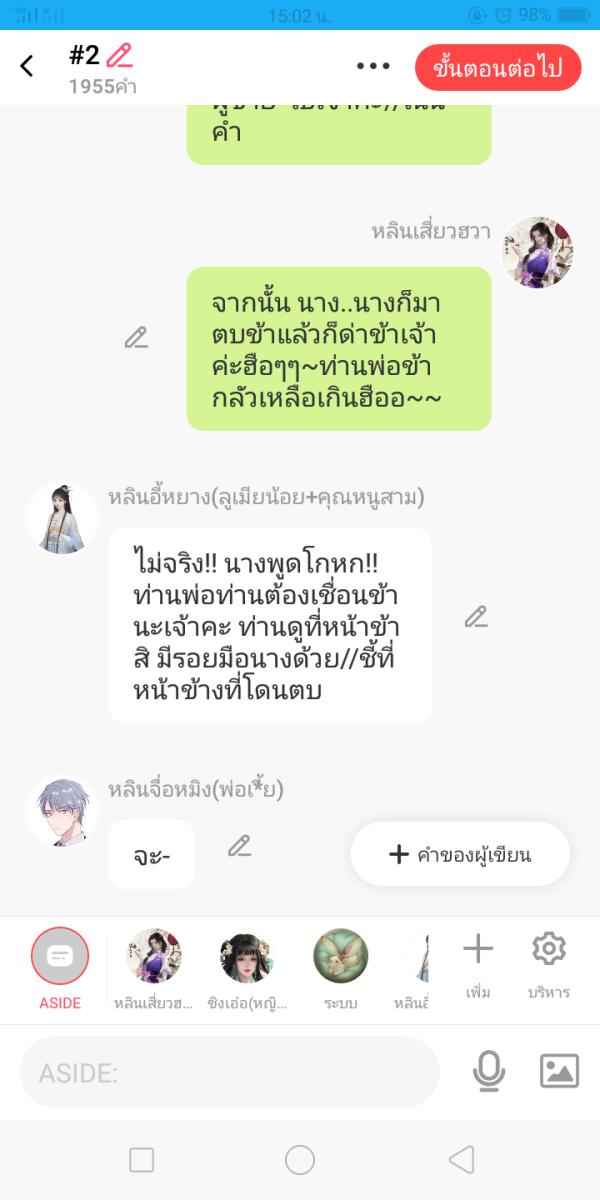Insert an image into the story
The width and height of the screenshot is (600, 1200).
point(559,1072)
